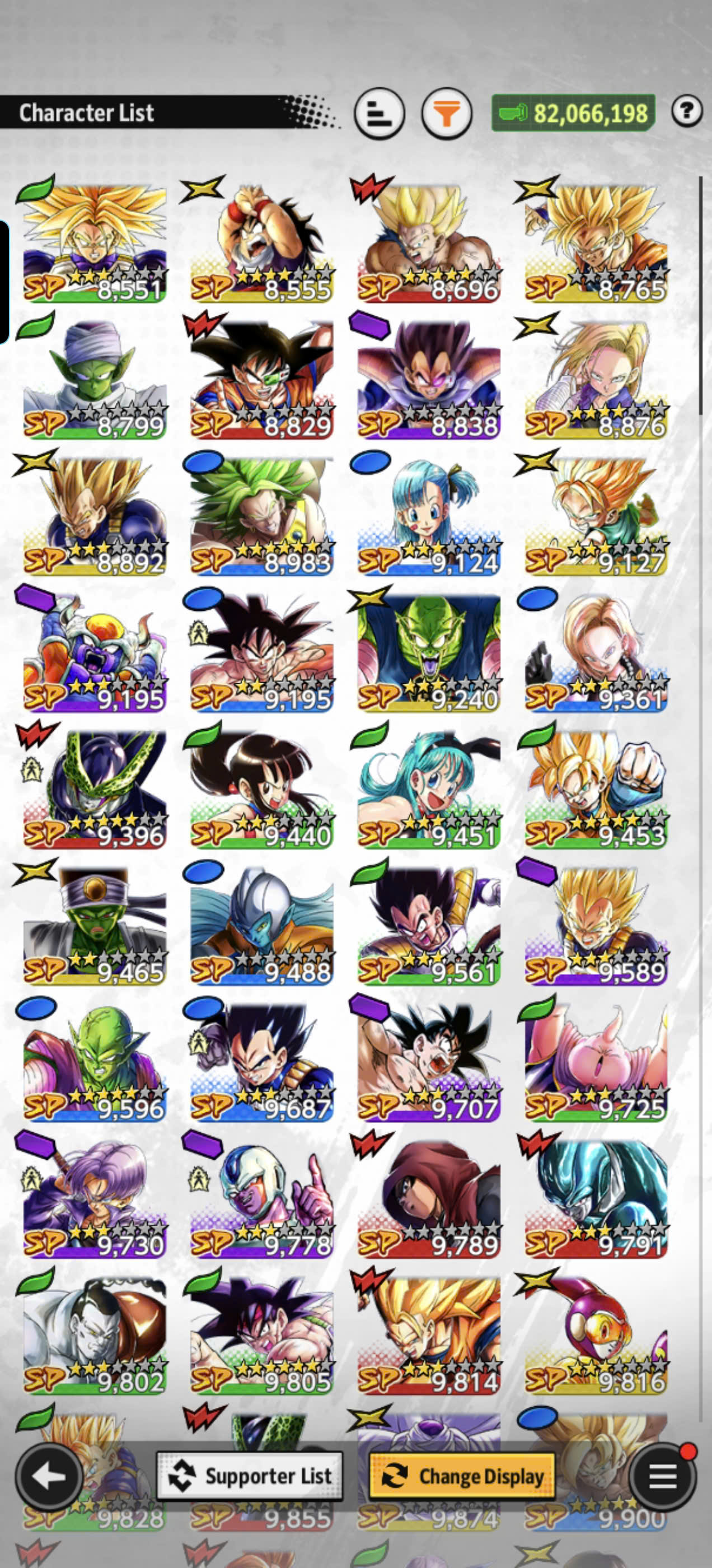Open the sort order icon
Screen dimensions: 712x1568
[379, 113]
